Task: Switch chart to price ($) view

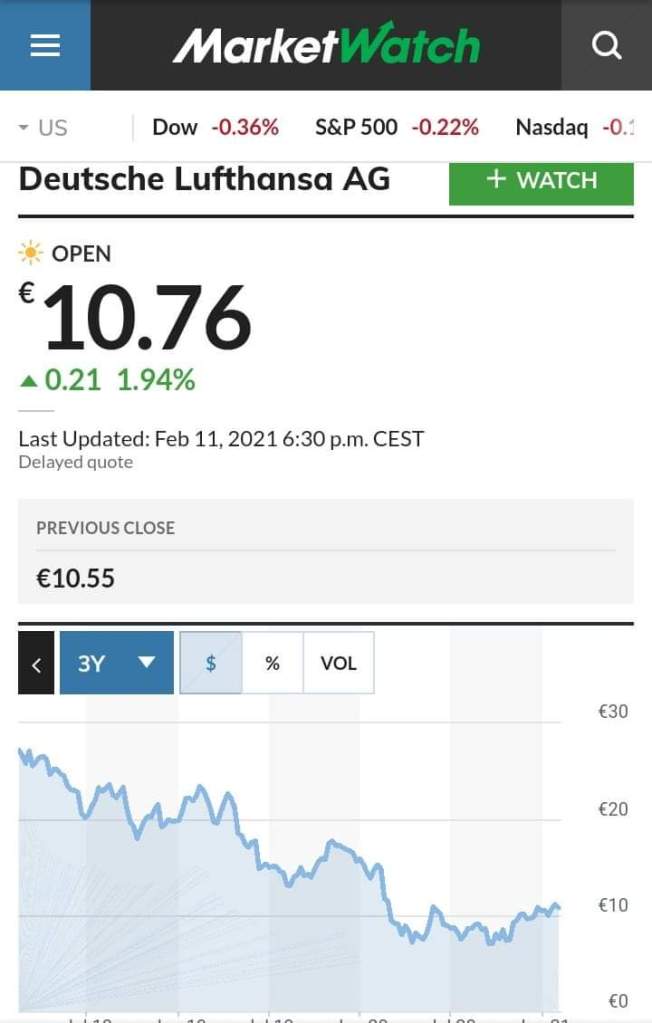Action: tap(211, 663)
